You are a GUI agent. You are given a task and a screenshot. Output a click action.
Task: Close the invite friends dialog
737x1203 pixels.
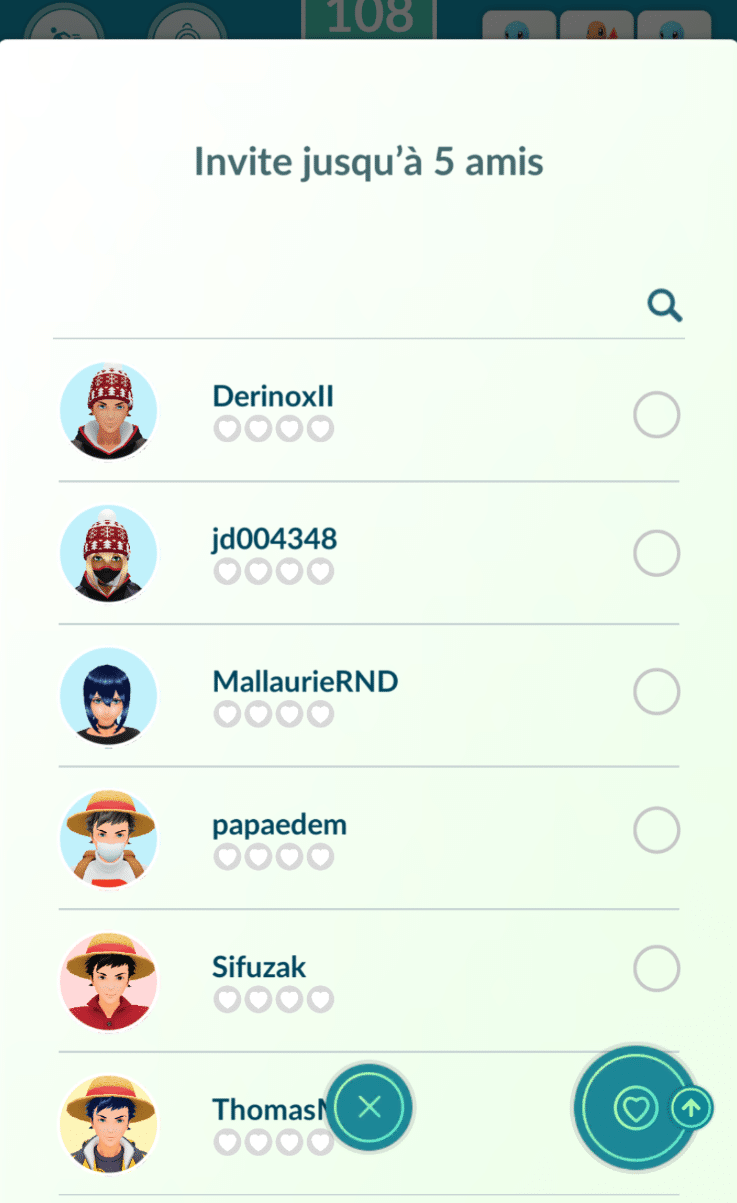pos(370,1107)
